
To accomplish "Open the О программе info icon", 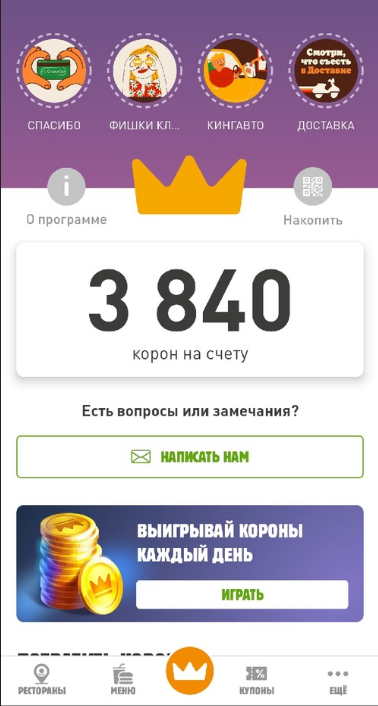I will (67, 186).
